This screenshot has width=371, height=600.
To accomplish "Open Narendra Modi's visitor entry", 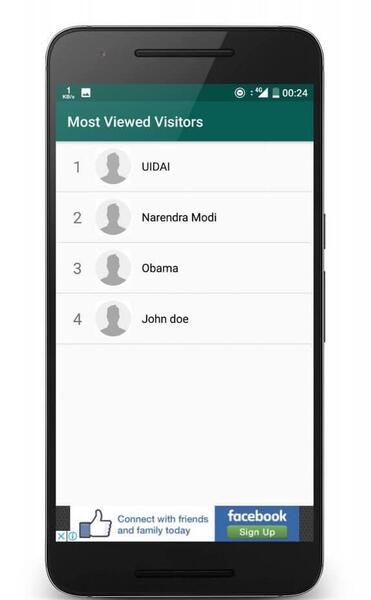I will click(184, 217).
